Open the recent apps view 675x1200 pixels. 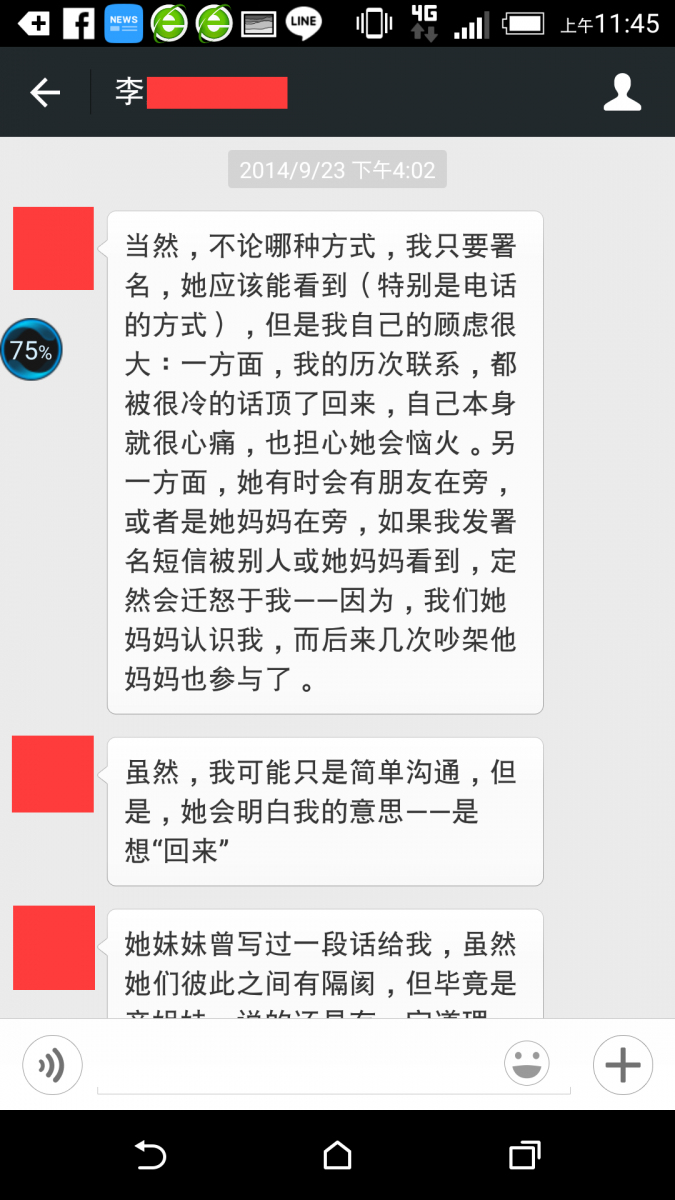click(x=524, y=1155)
